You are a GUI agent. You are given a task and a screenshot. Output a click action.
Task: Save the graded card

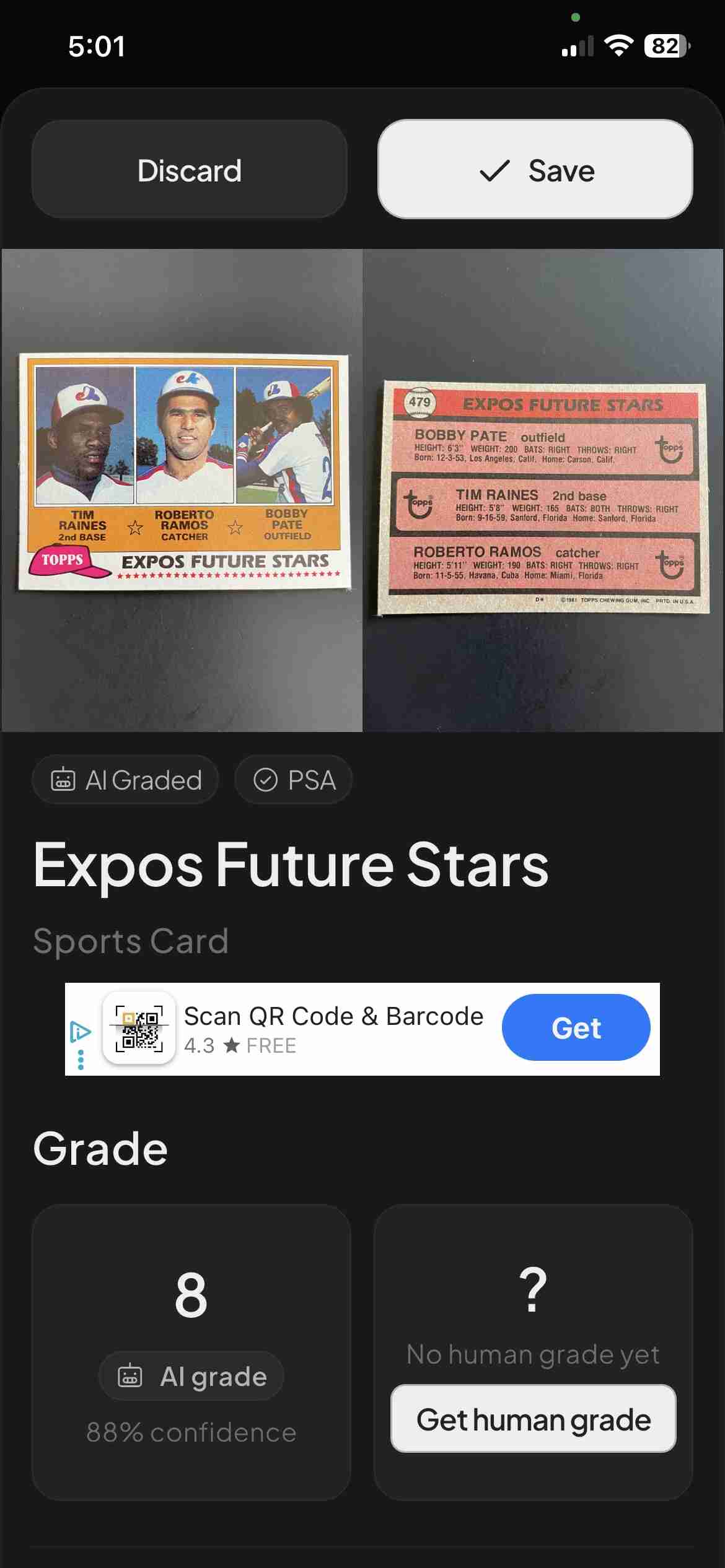click(535, 170)
